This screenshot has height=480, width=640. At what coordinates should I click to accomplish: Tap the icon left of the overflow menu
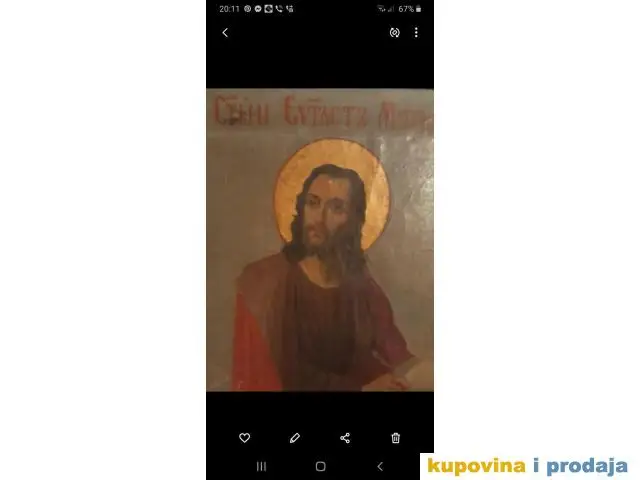394,33
